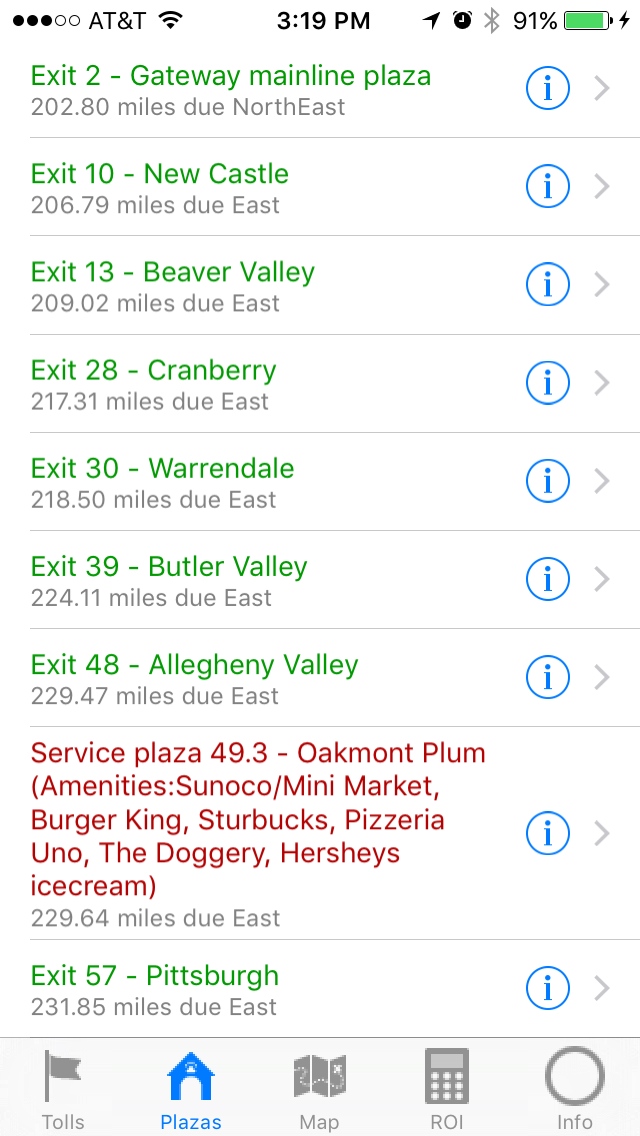Select the Exit 48 Allegheny Valley row

(320, 678)
